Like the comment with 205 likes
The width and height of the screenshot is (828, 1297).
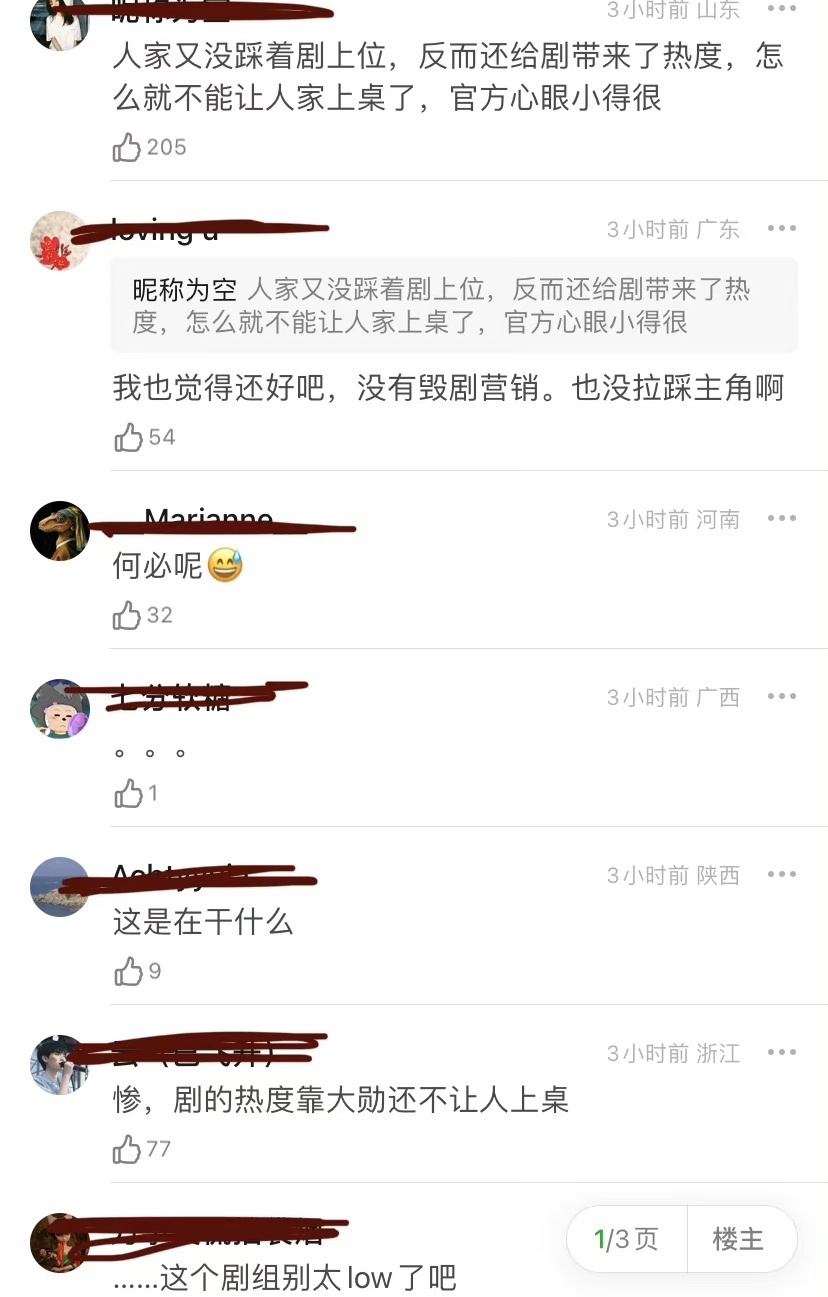point(128,148)
